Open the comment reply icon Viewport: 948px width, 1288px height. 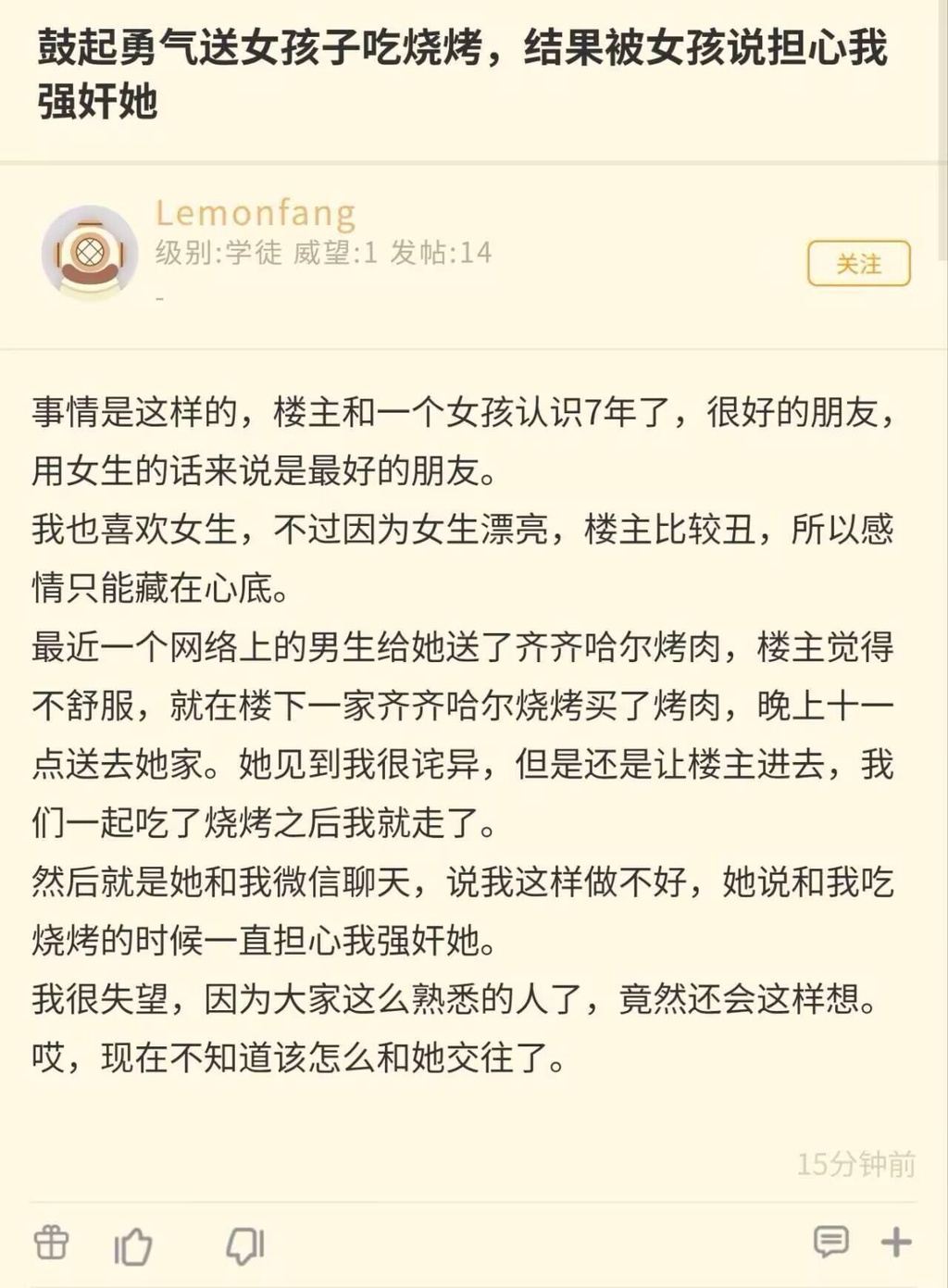[x=829, y=1242]
